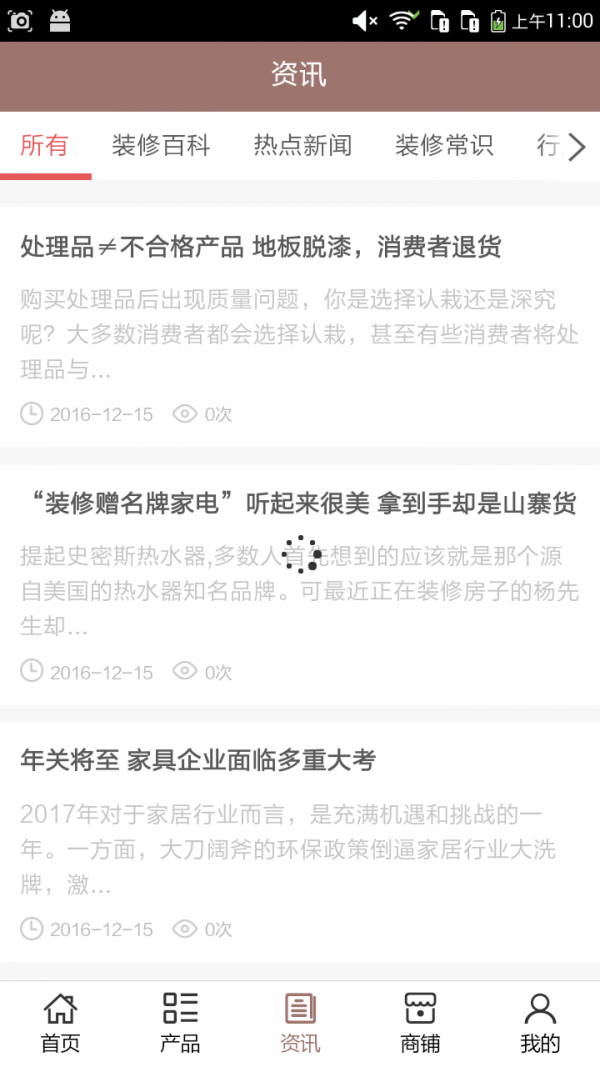Tap the arrow to show more categories
600x1067 pixels.
(576, 148)
